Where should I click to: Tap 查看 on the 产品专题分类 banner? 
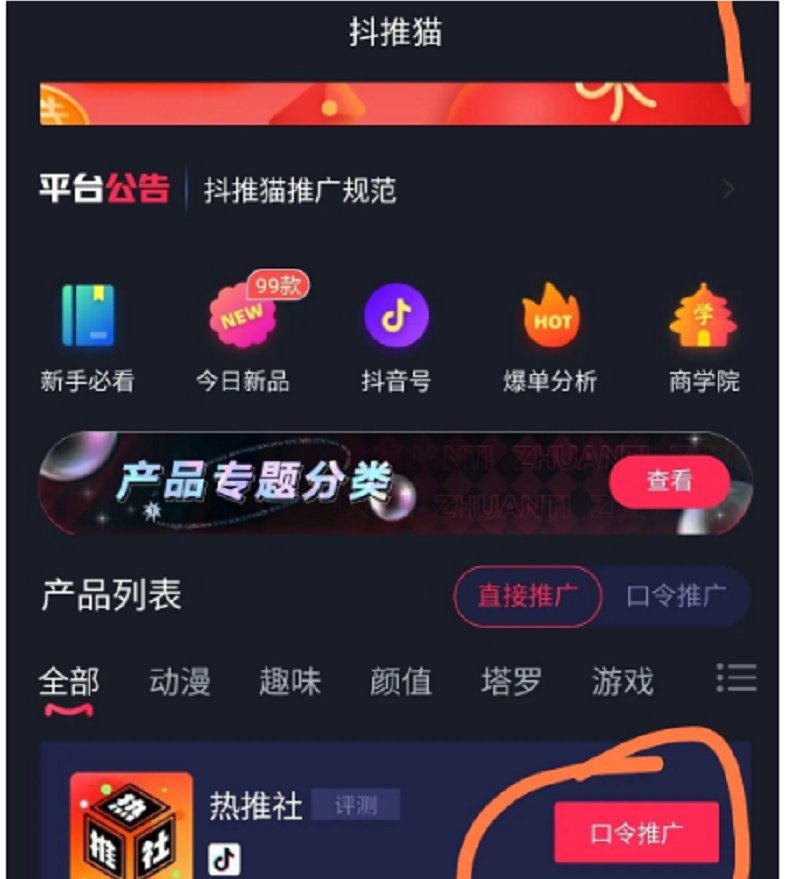669,481
